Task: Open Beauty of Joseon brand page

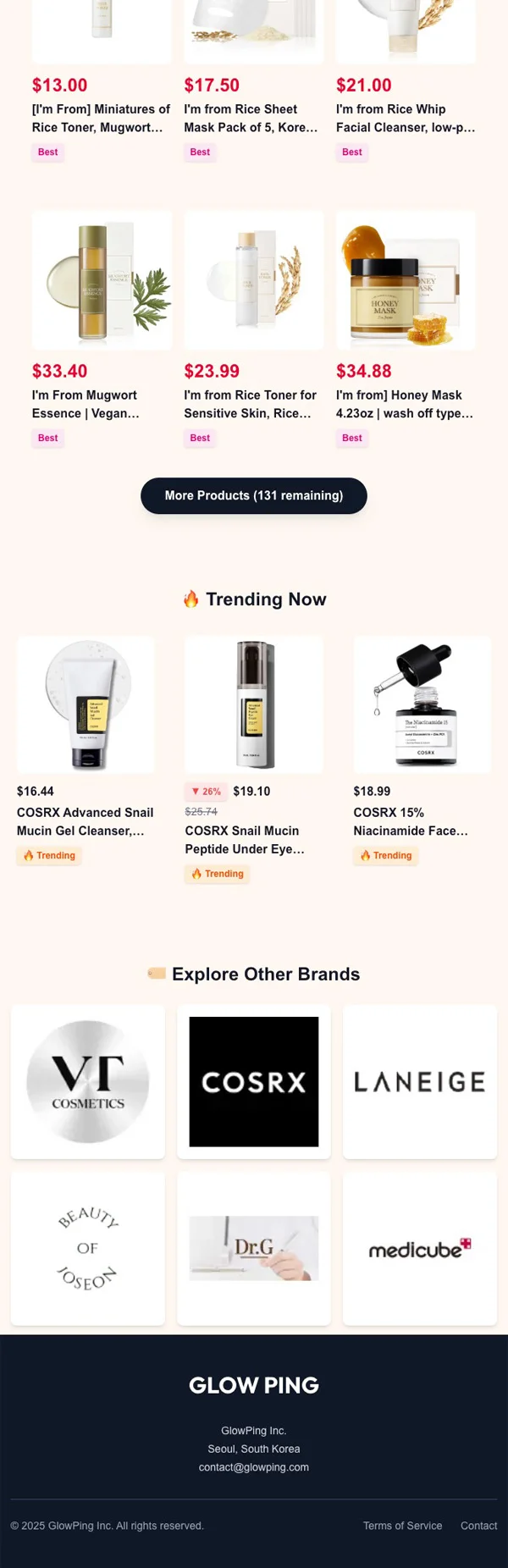Action: (x=88, y=1248)
